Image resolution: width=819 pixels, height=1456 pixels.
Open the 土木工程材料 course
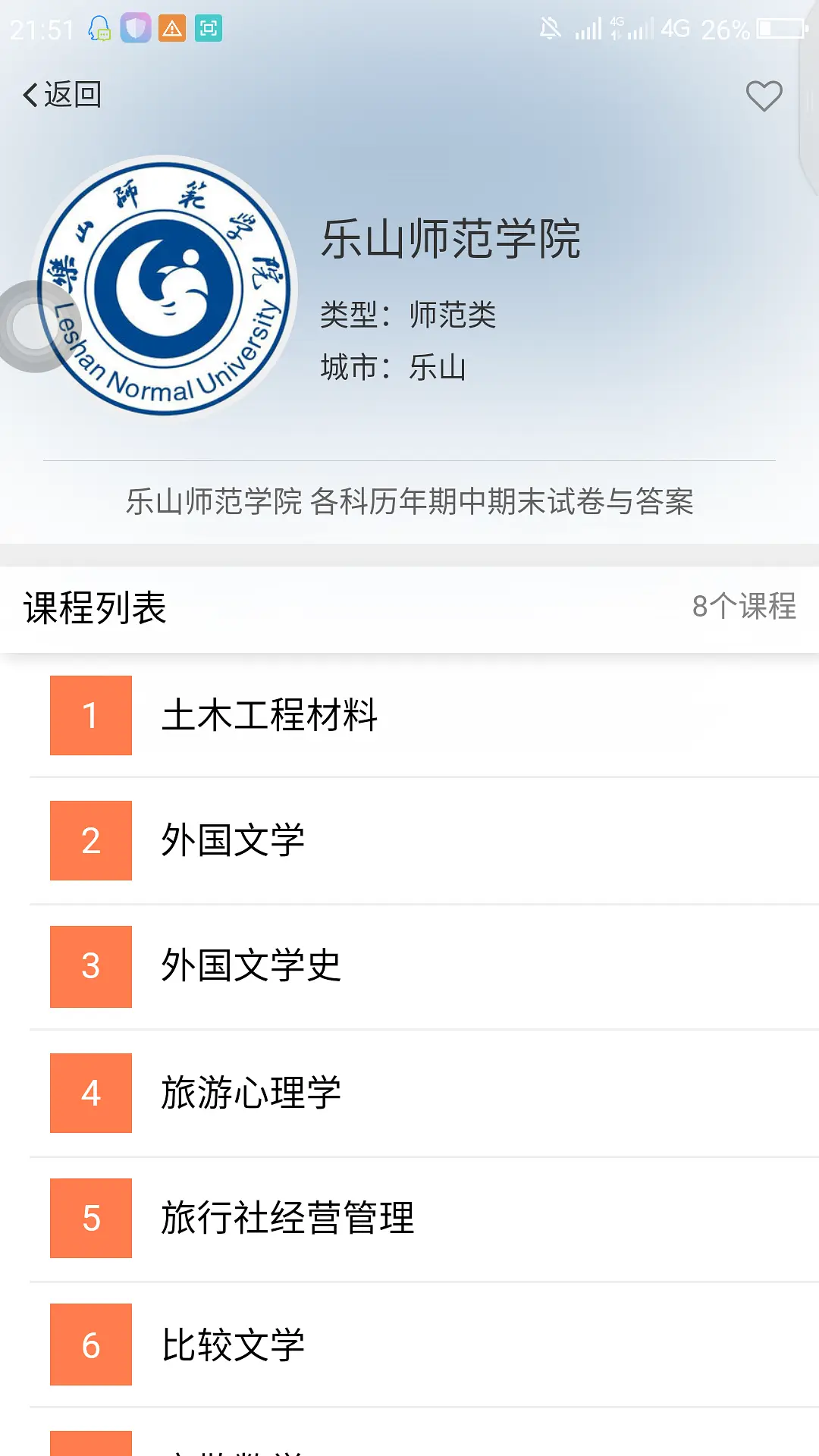[409, 715]
